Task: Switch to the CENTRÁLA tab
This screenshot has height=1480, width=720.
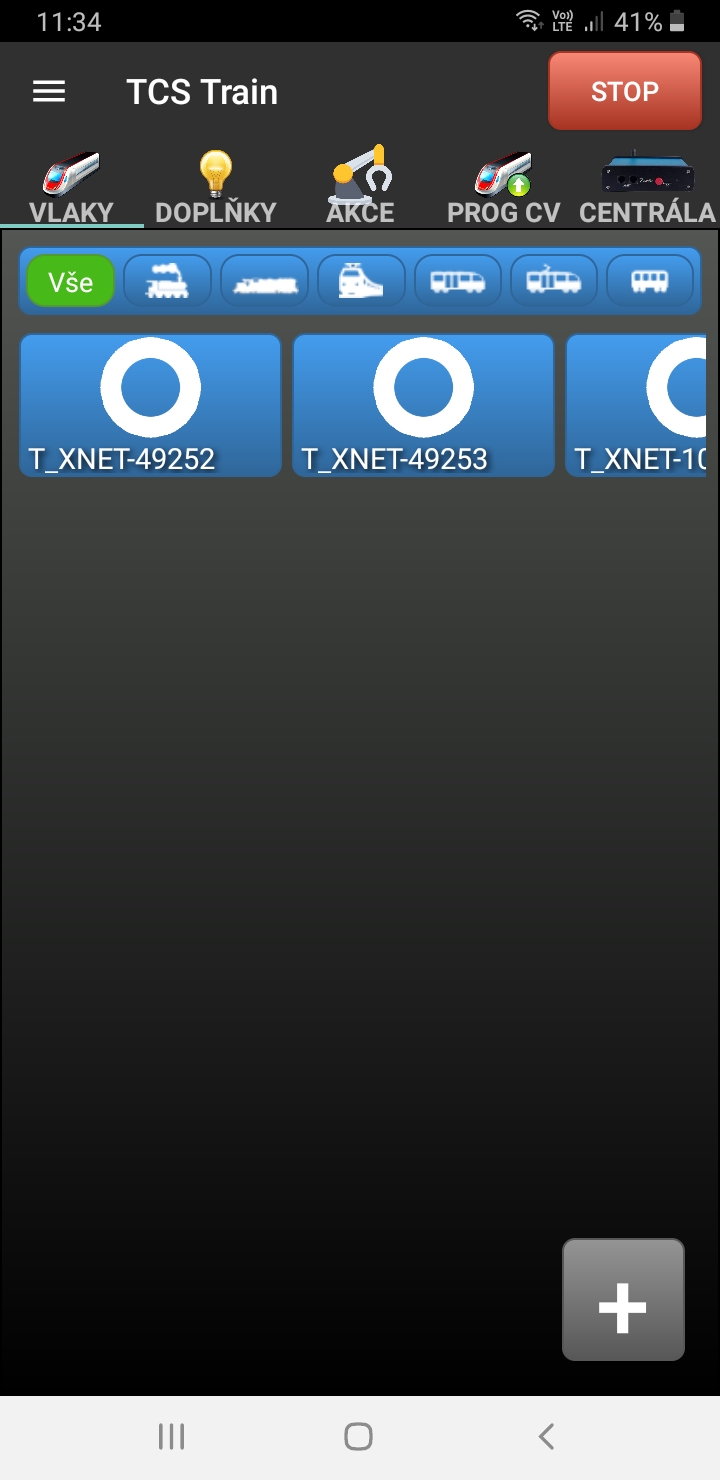Action: coord(647,188)
